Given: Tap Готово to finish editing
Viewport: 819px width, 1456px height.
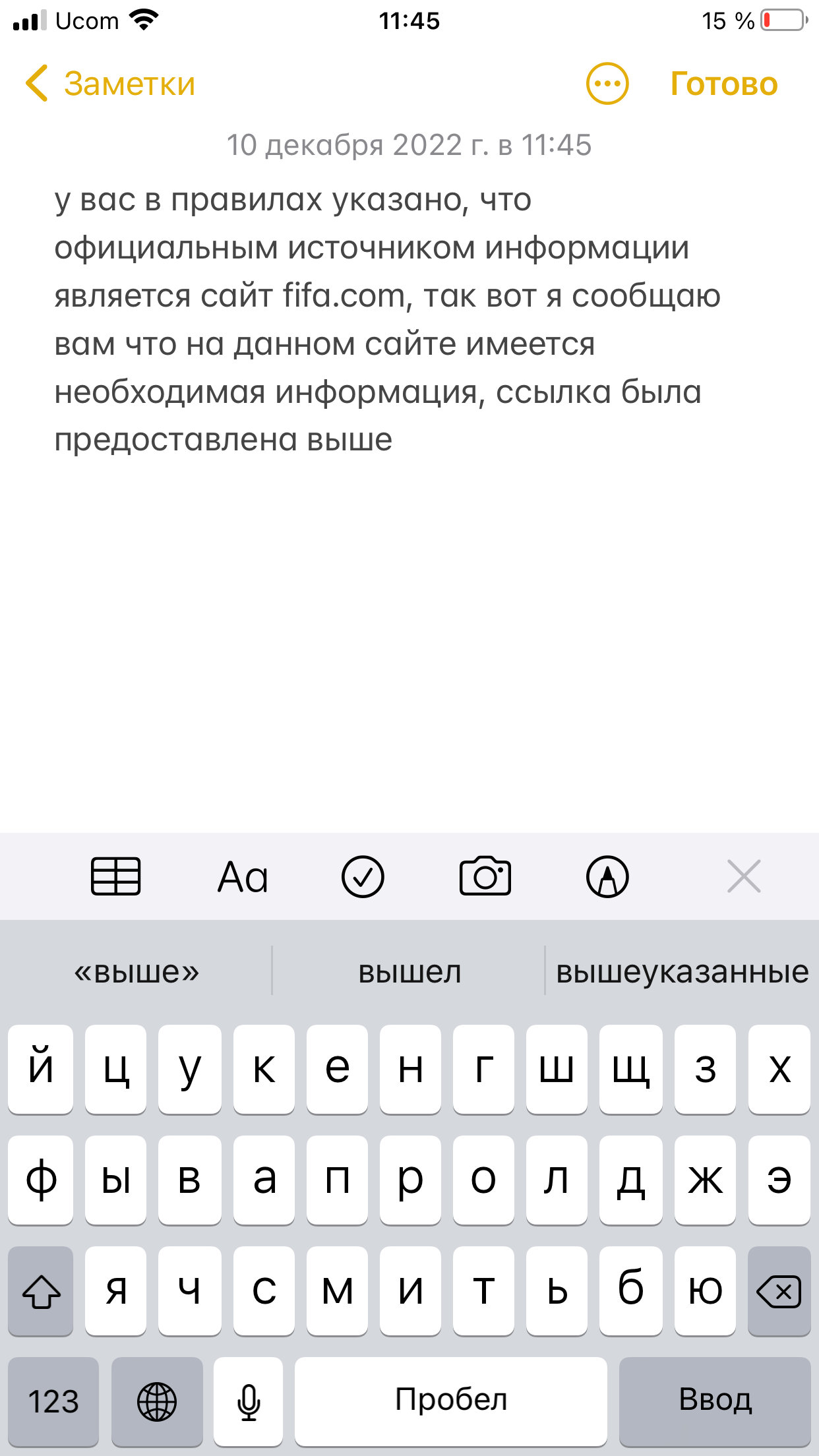Looking at the screenshot, I should 723,84.
